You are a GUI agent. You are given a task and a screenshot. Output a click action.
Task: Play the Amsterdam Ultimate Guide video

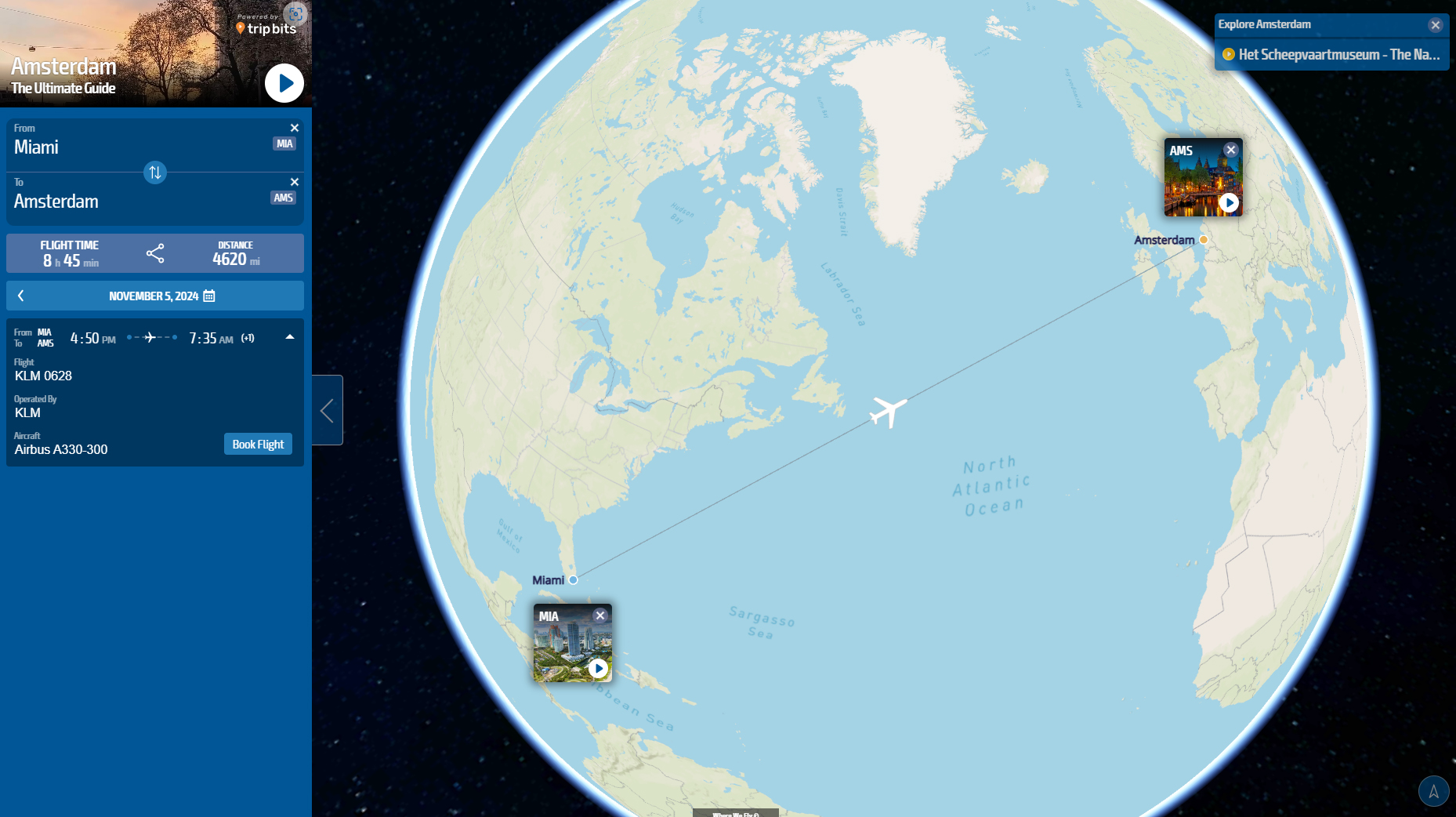pos(284,83)
